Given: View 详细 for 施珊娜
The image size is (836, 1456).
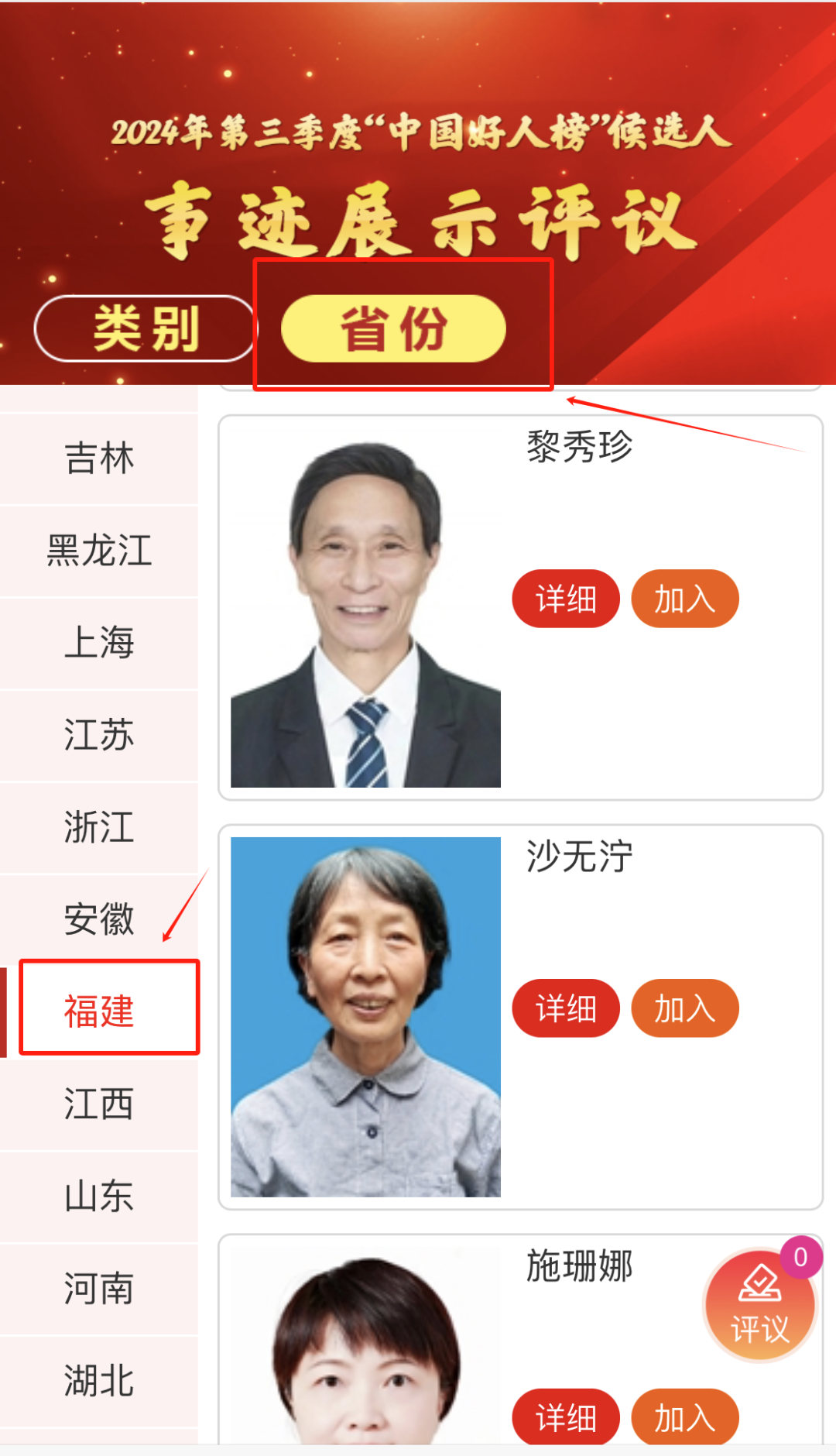Looking at the screenshot, I should pyautogui.click(x=566, y=1417).
